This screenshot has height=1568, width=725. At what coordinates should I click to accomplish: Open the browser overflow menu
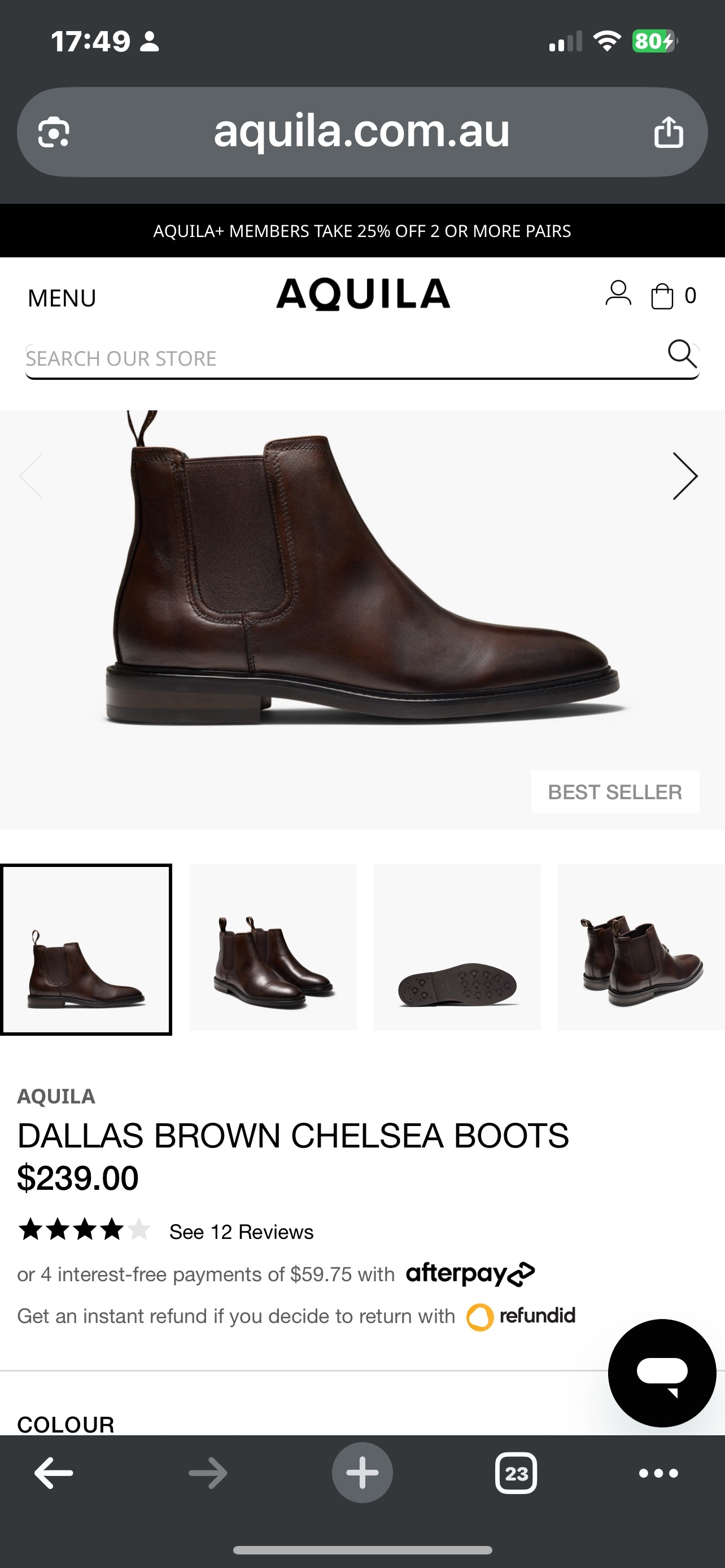(x=658, y=1473)
